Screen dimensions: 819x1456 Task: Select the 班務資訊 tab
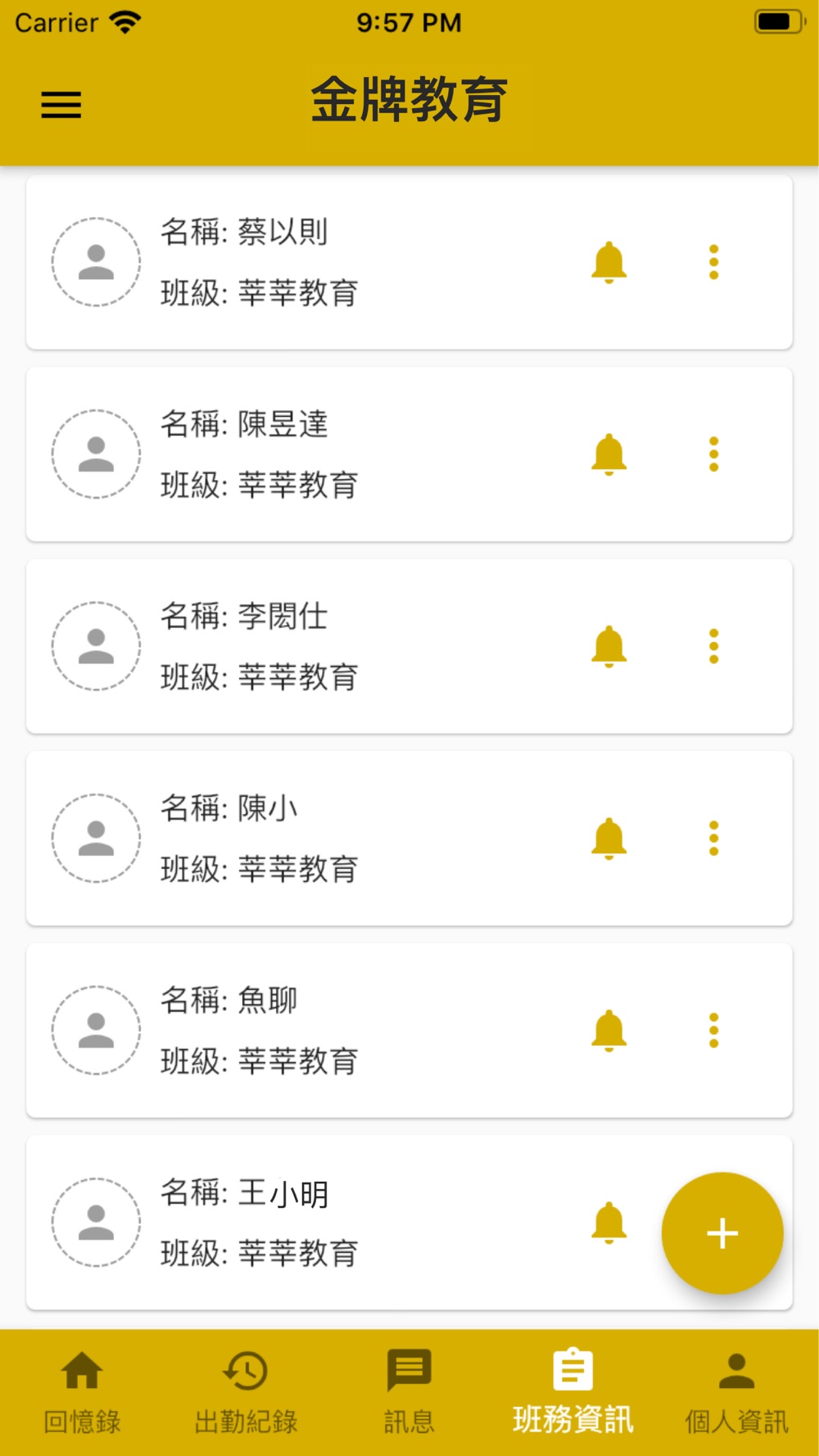click(573, 1392)
